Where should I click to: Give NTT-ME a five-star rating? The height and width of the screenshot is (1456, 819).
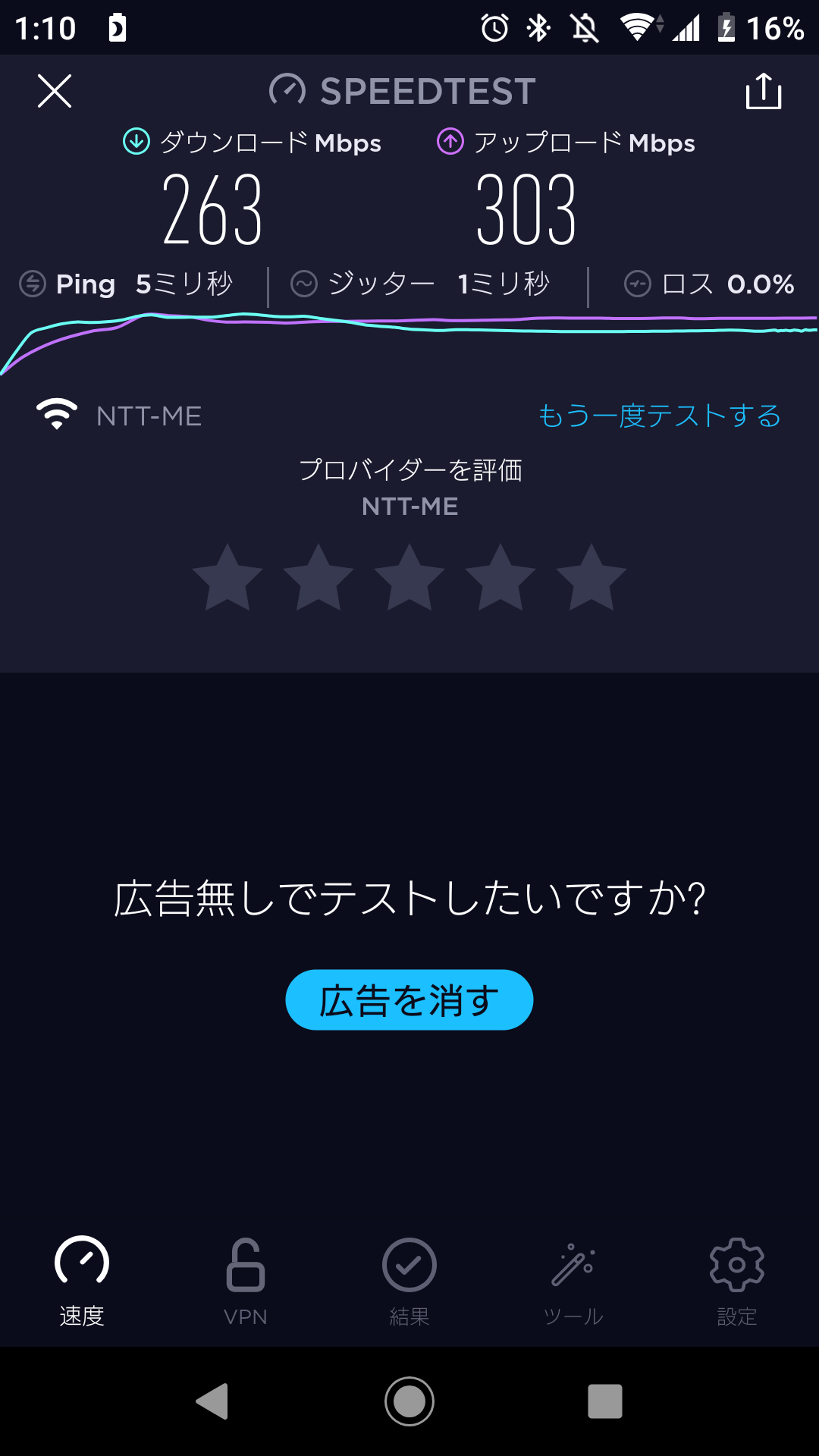[x=591, y=578]
